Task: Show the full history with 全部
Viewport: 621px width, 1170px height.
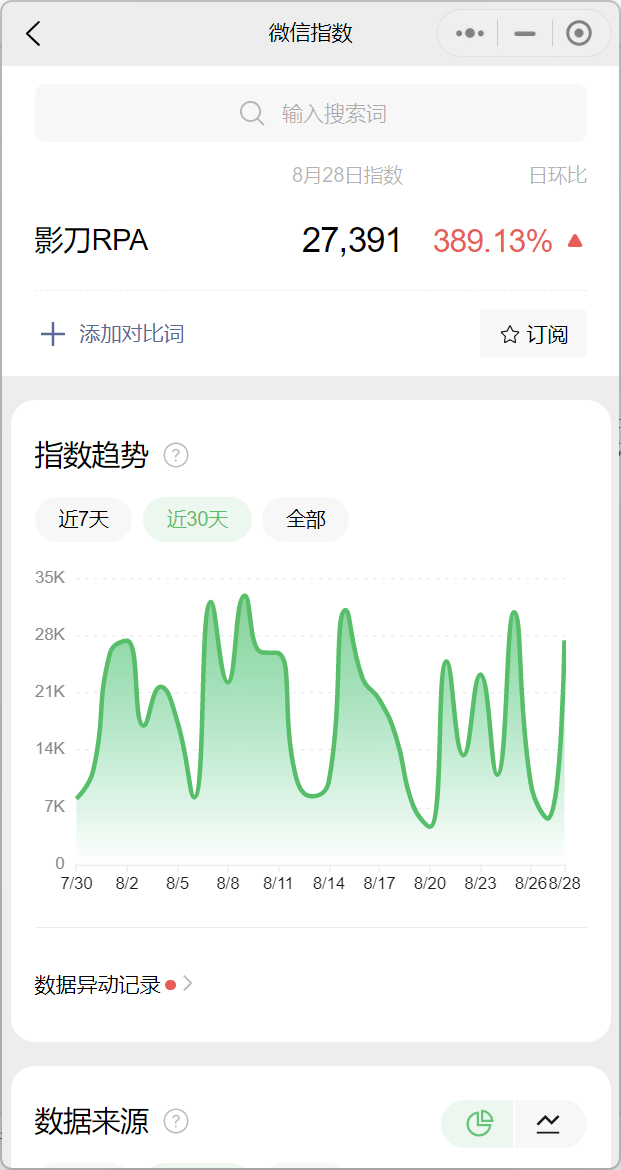Action: [305, 519]
